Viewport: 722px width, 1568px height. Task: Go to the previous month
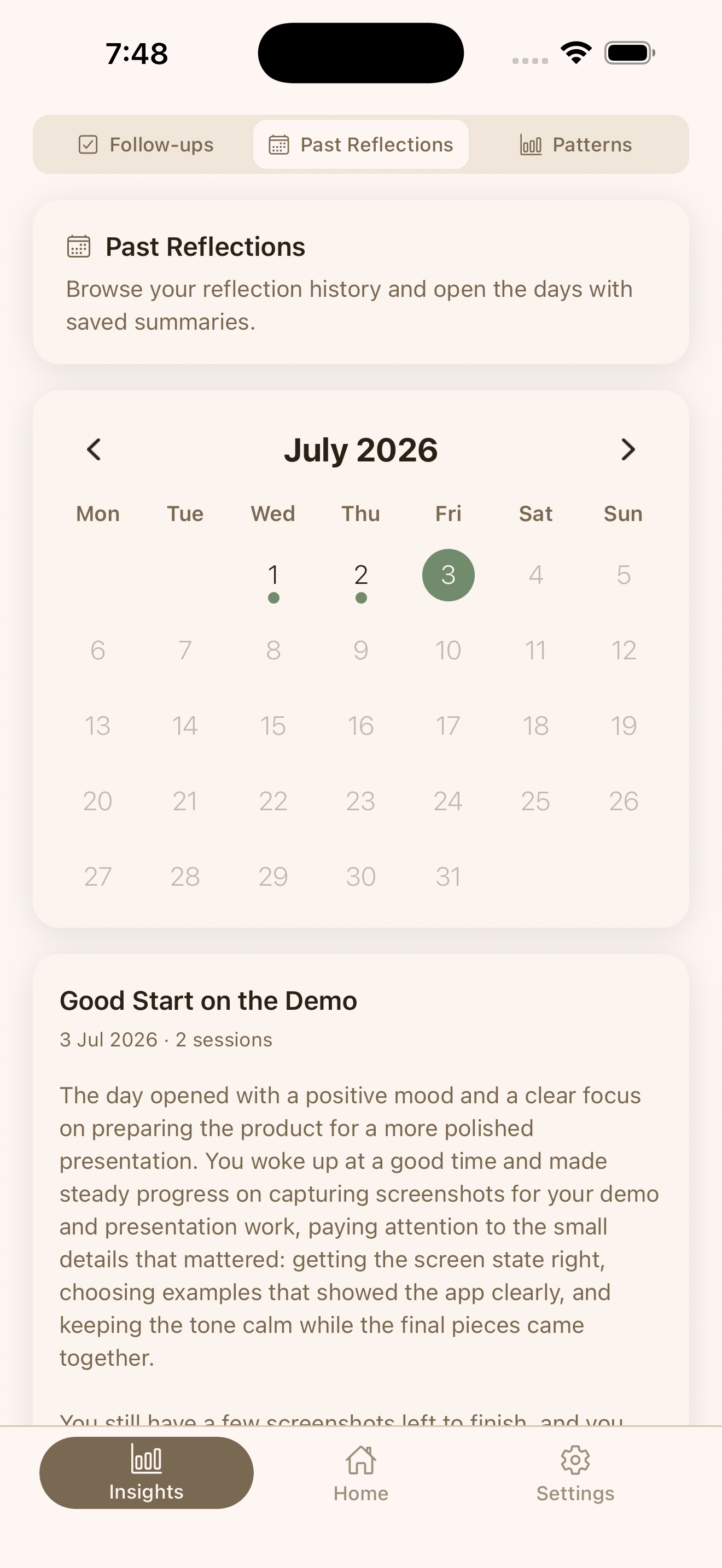point(94,450)
